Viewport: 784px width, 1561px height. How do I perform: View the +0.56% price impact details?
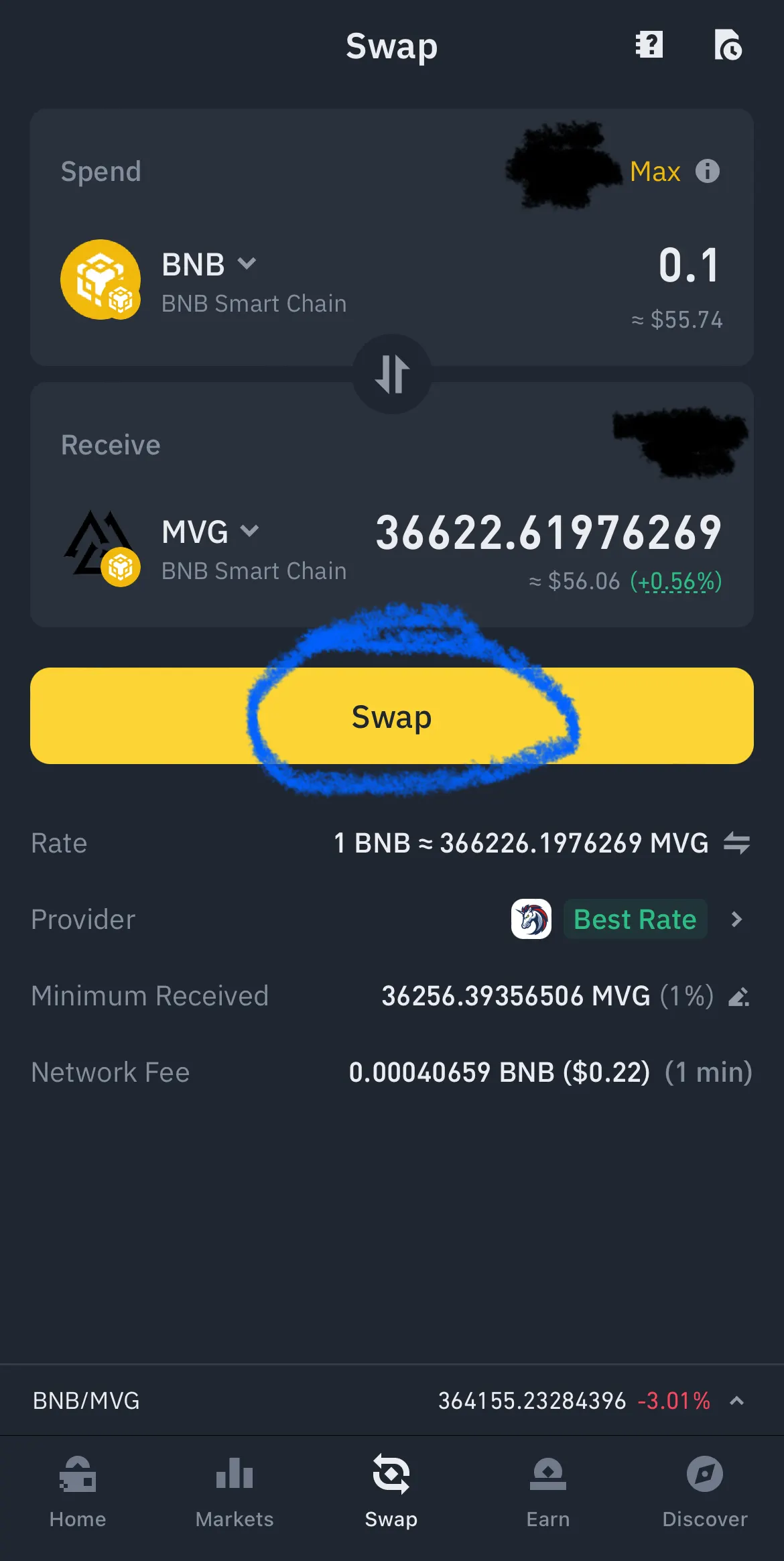tap(675, 581)
